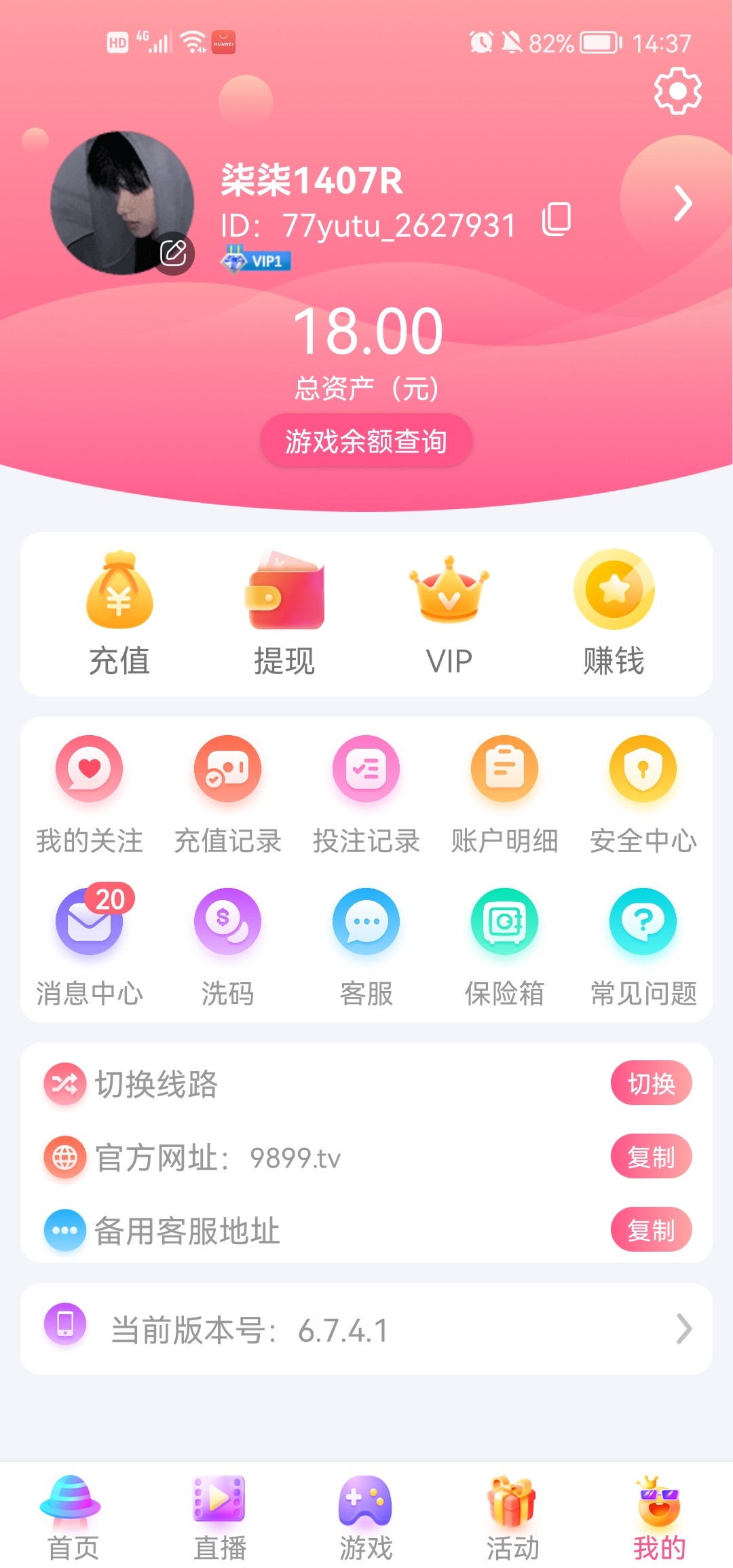Image resolution: width=733 pixels, height=1568 pixels.
Task: Edit the profile avatar
Action: point(174,254)
